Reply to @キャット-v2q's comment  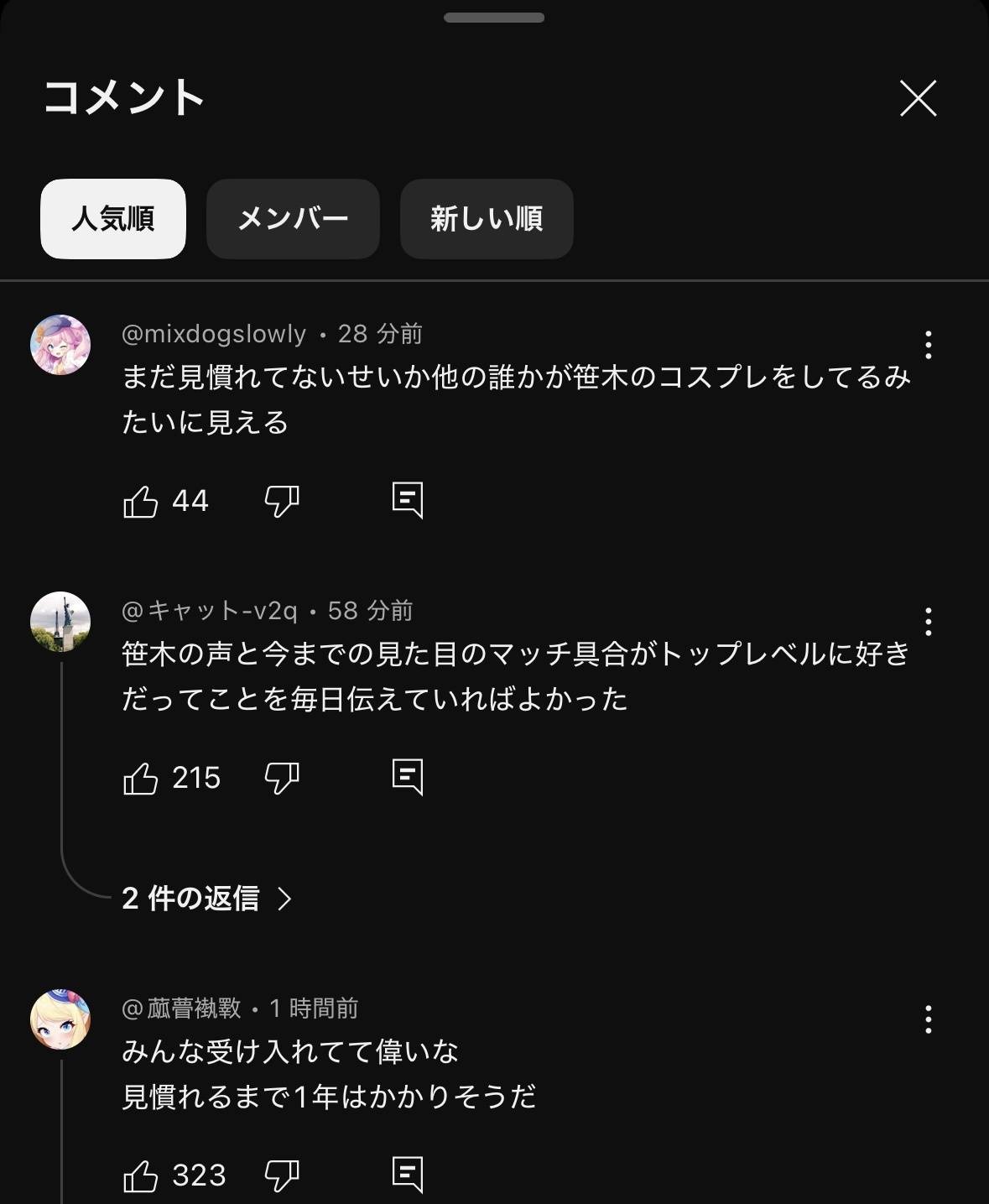pos(408,778)
